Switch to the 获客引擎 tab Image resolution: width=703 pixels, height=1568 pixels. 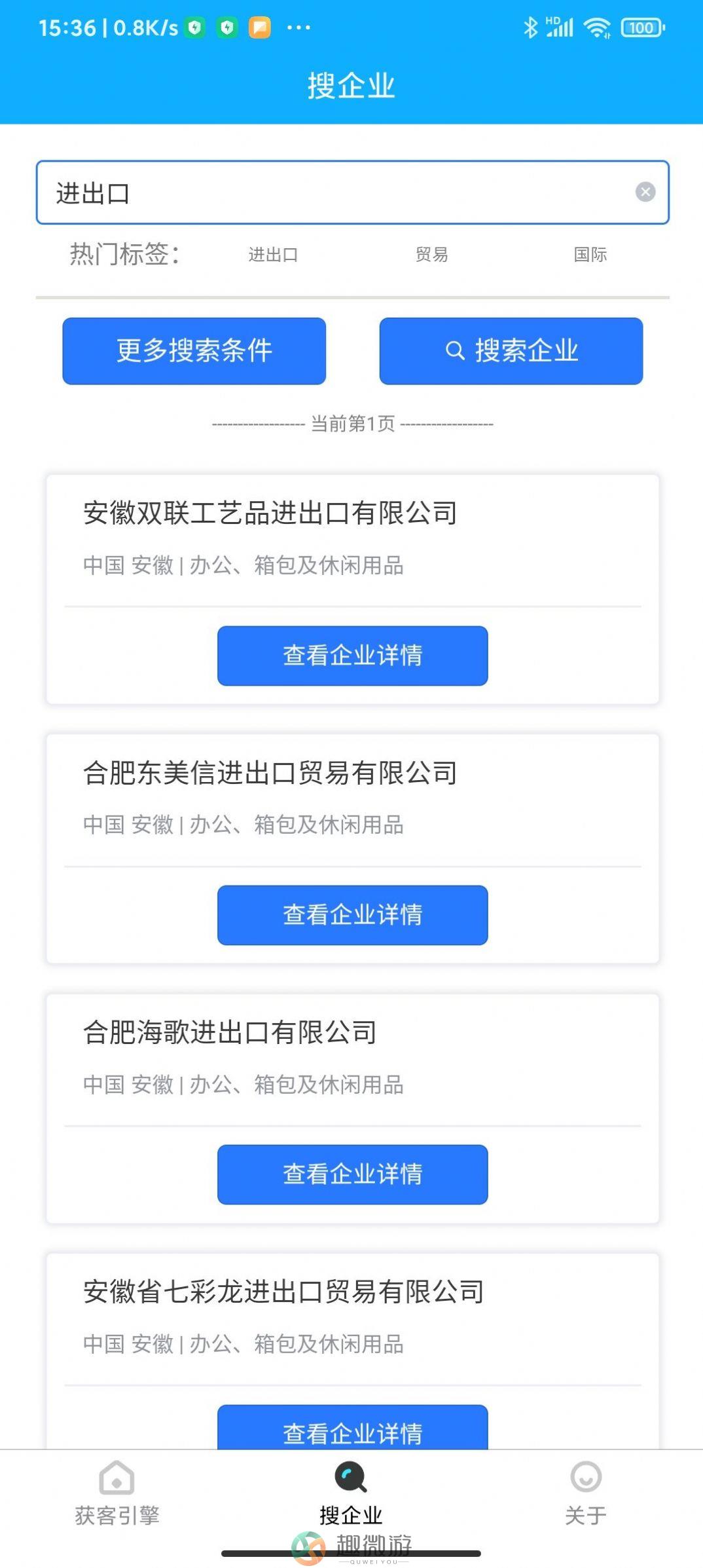tap(117, 1494)
